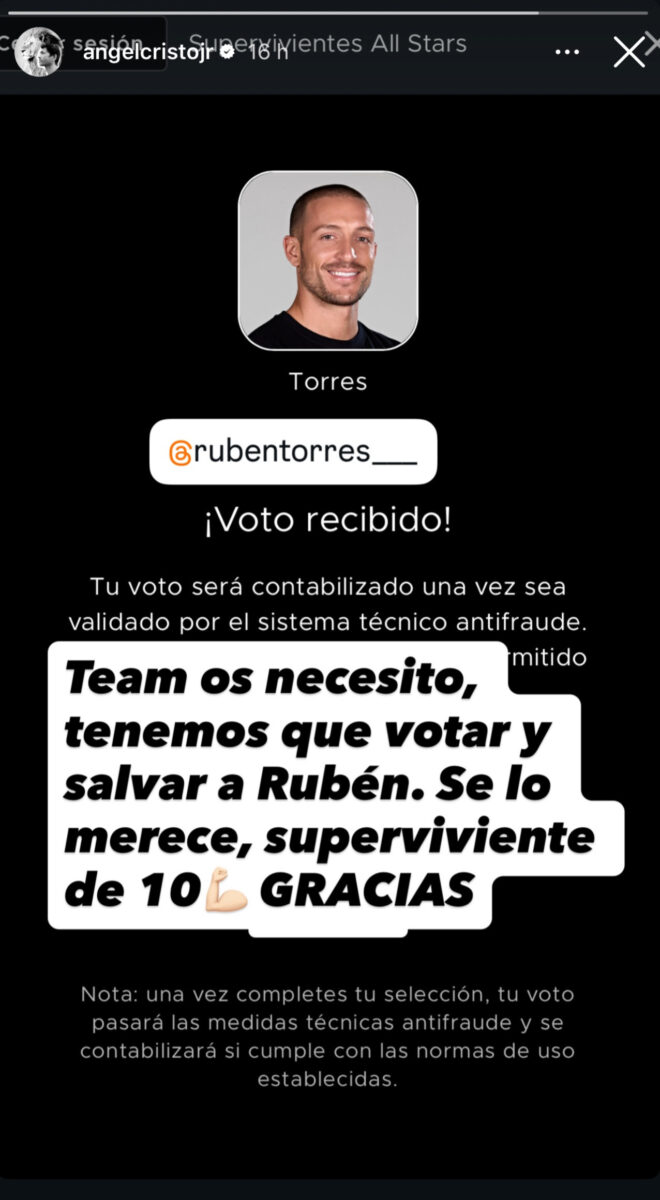Viewport: 660px width, 1200px height.
Task: Open the story overflow menu
Action: [x=568, y=52]
